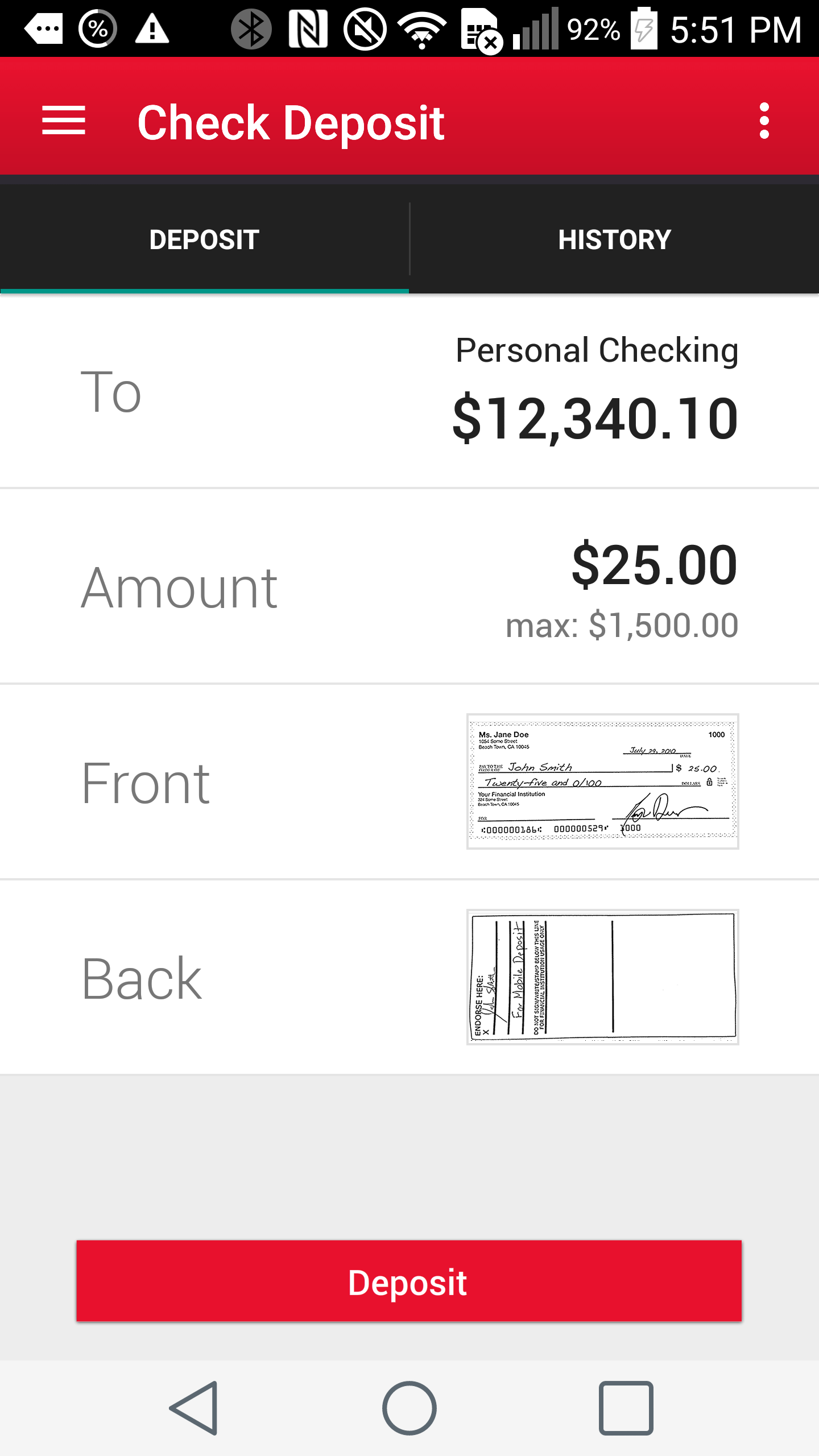Open the front check image
Viewport: 819px width, 1456px height.
(602, 781)
